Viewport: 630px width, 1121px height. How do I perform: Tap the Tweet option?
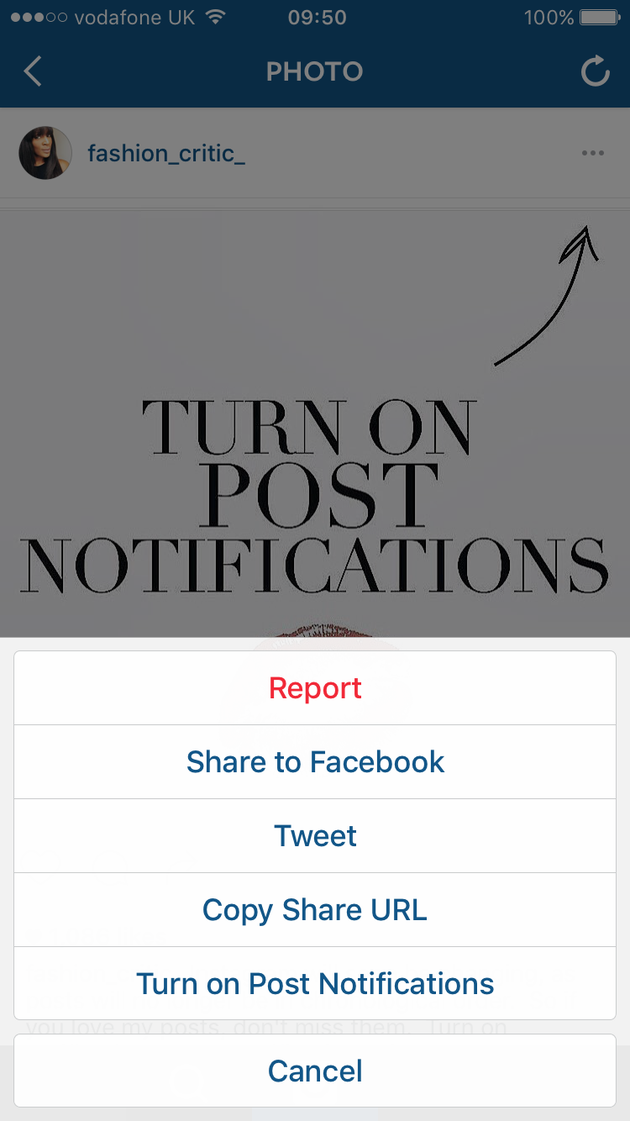point(315,836)
